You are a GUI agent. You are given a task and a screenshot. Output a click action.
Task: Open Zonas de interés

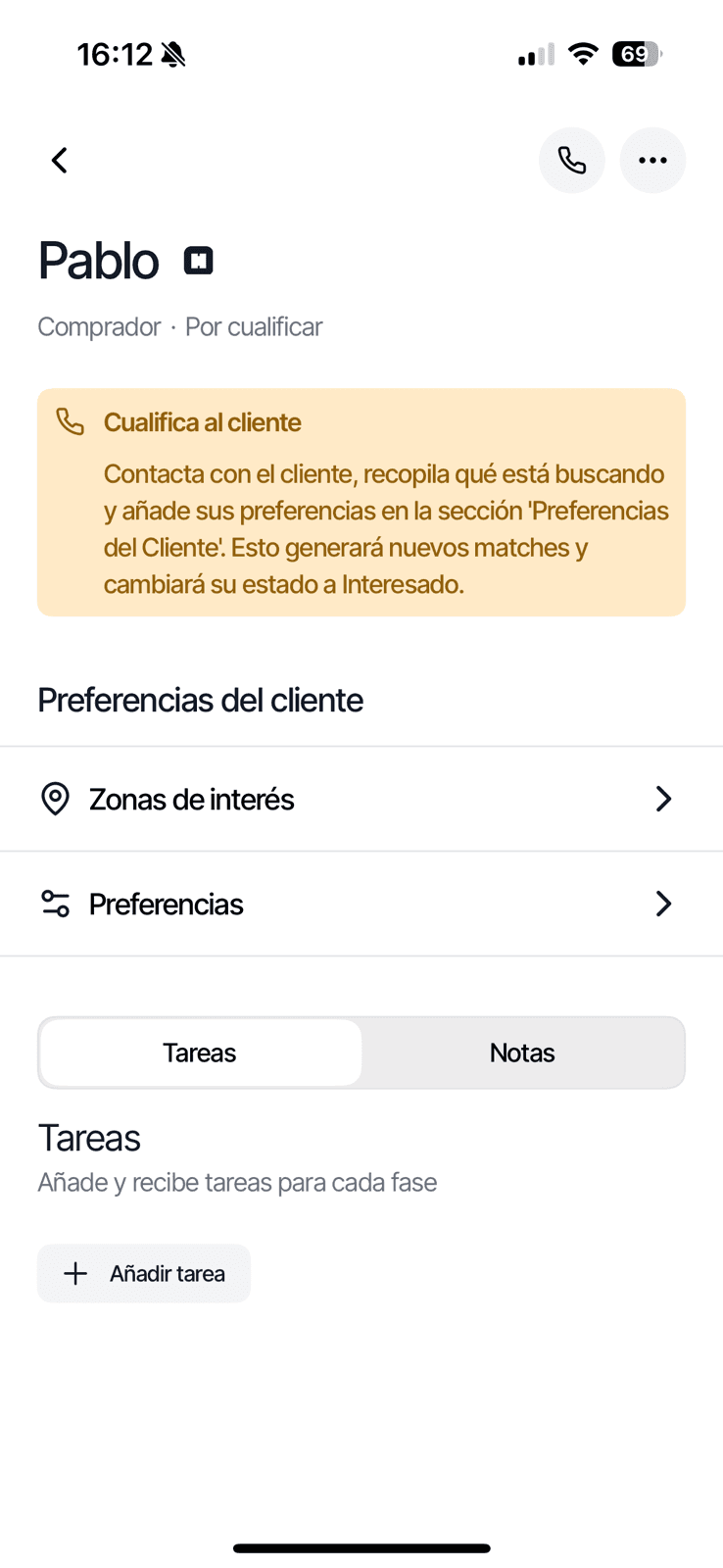361,800
